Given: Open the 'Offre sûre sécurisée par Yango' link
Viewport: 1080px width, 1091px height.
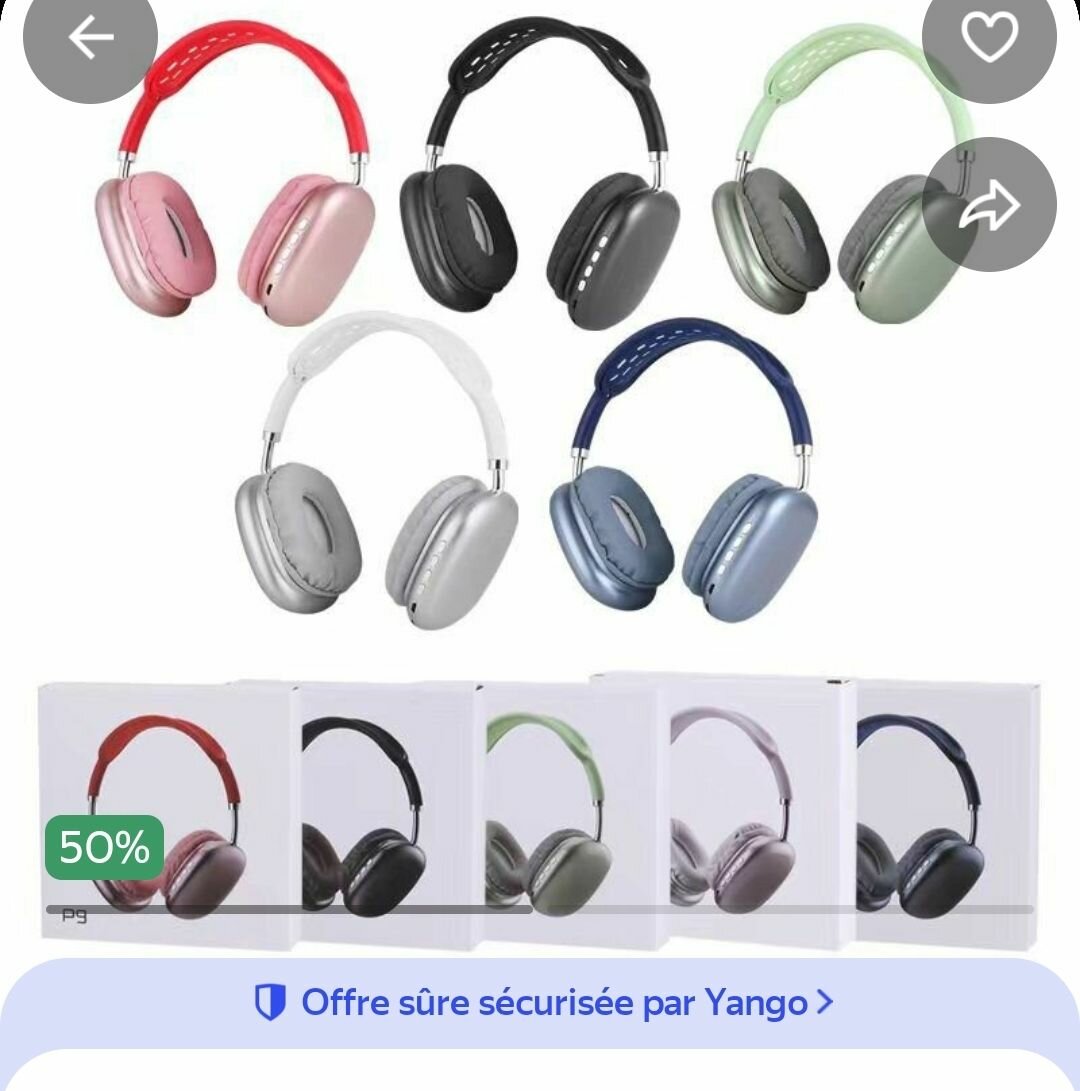Looking at the screenshot, I should tap(543, 1002).
